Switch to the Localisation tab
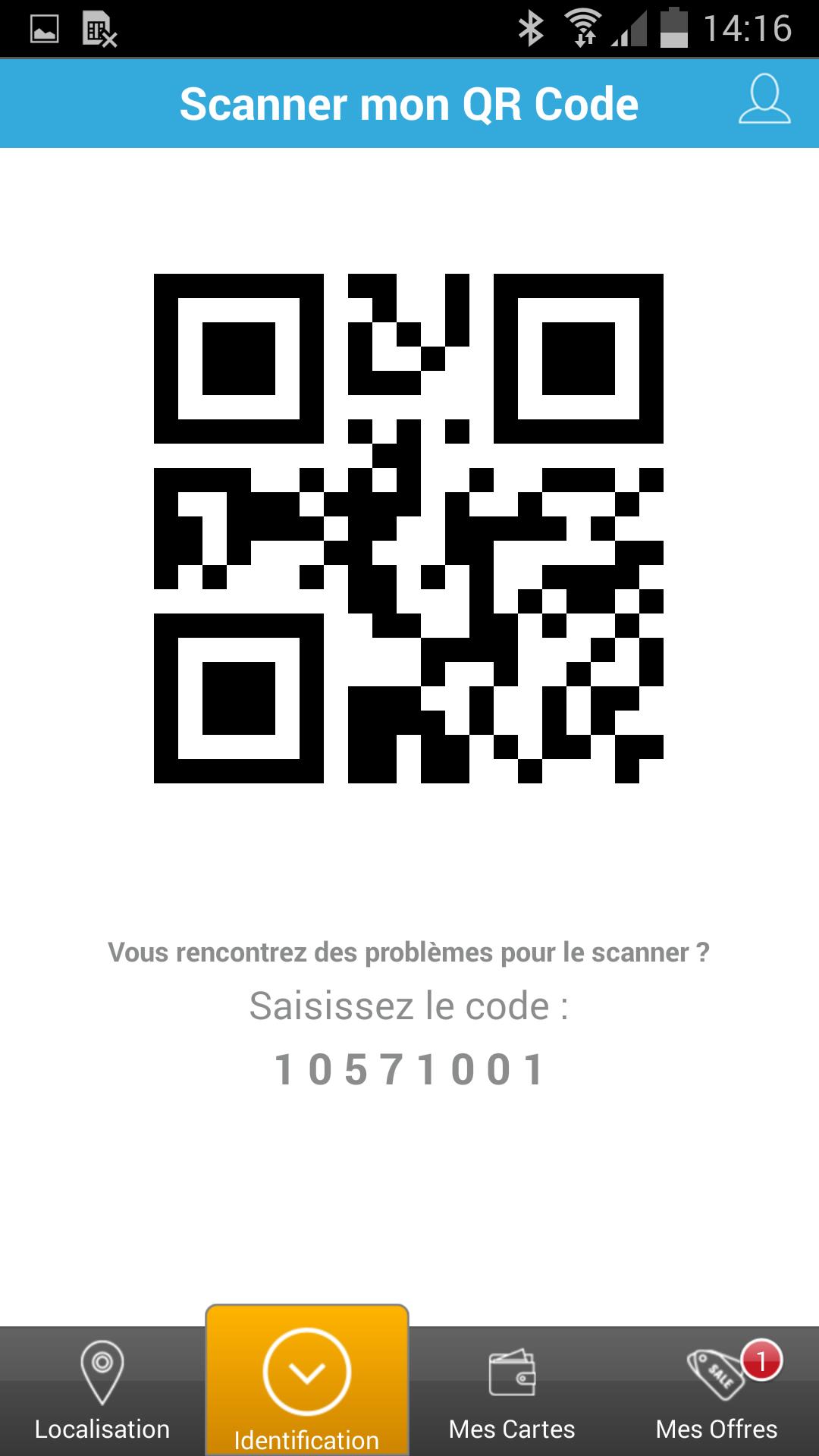Viewport: 819px width, 1456px height. [x=102, y=1392]
